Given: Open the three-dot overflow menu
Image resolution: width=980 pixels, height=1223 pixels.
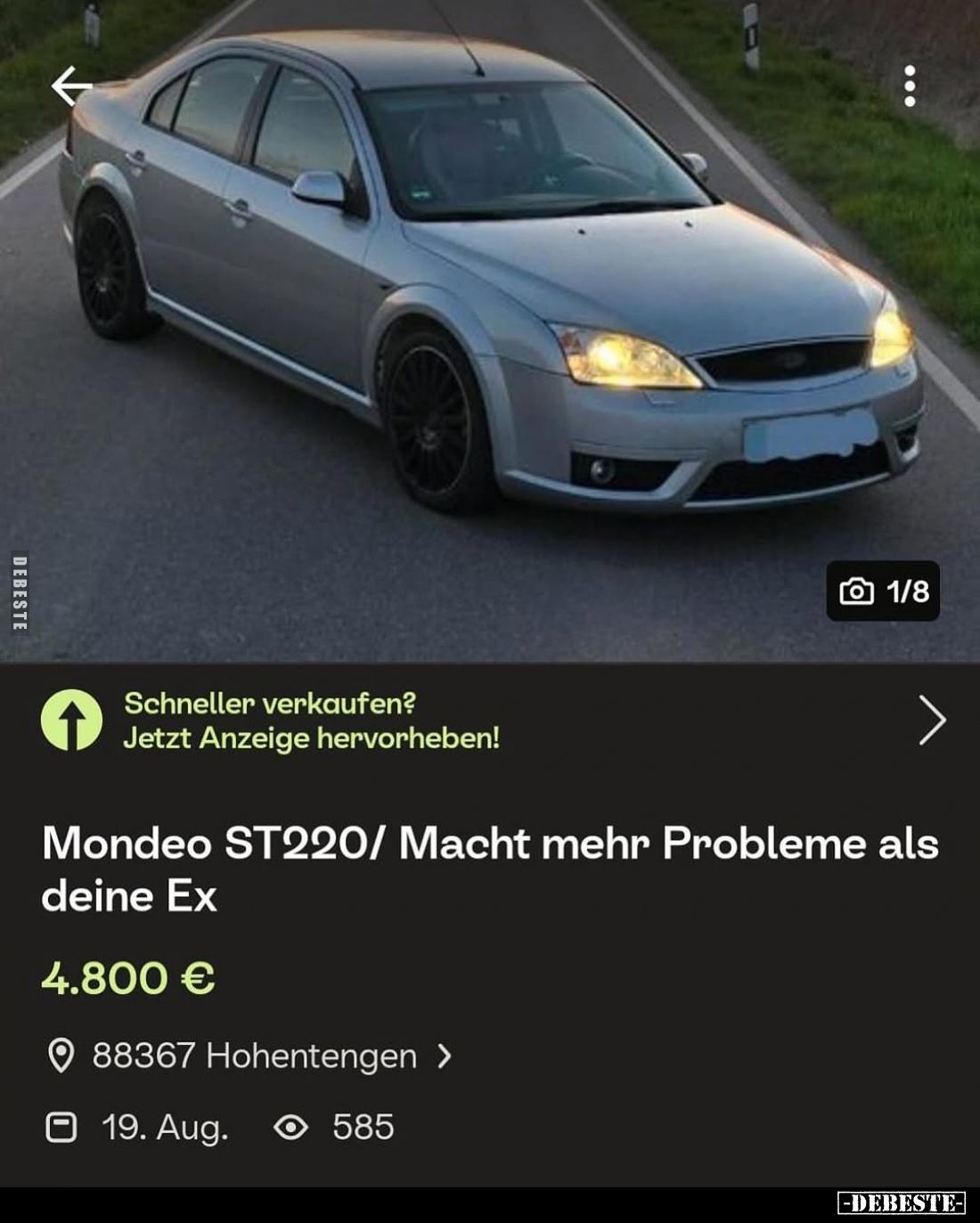Looking at the screenshot, I should pos(908,85).
